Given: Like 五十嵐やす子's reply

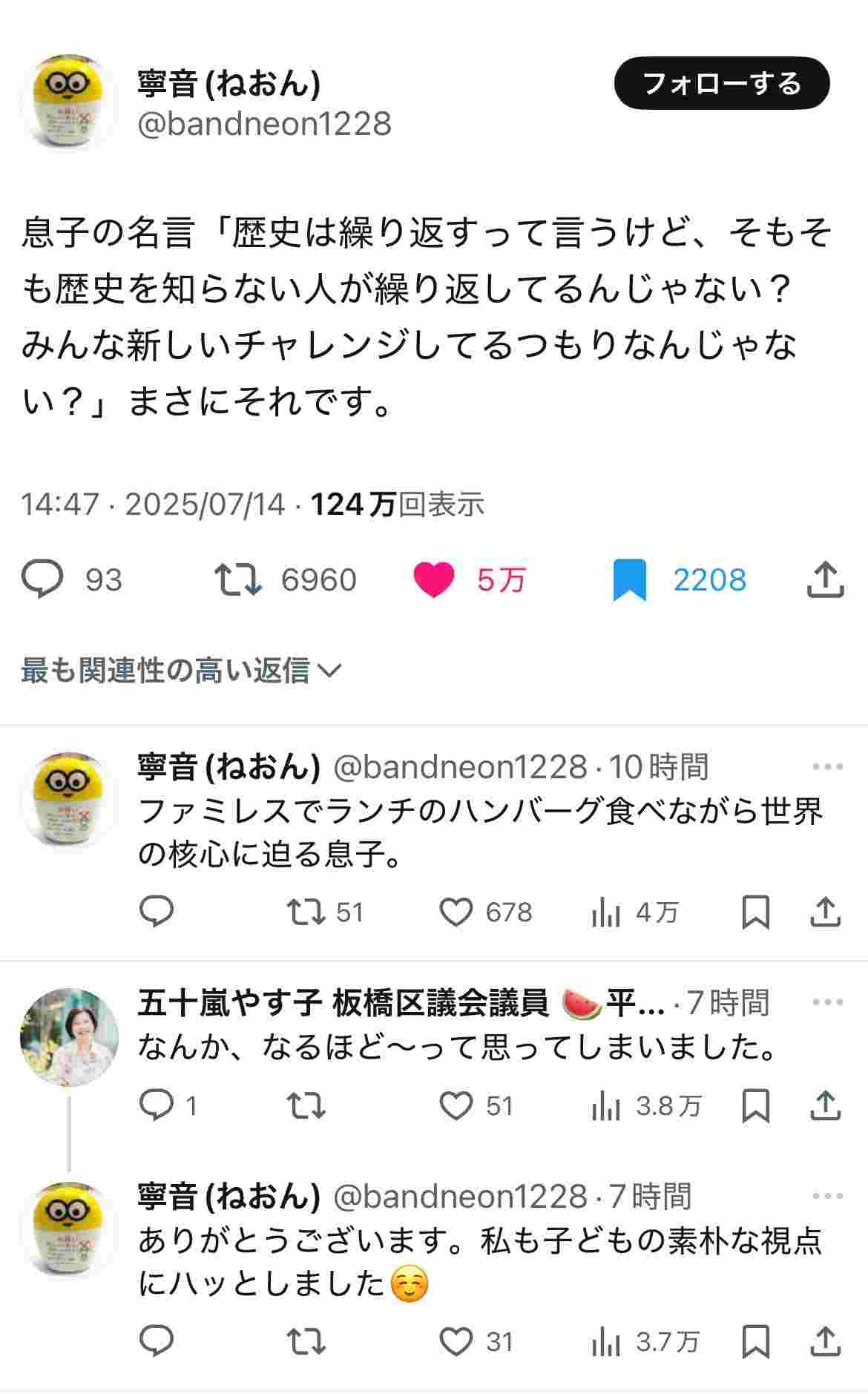Looking at the screenshot, I should click(456, 1105).
